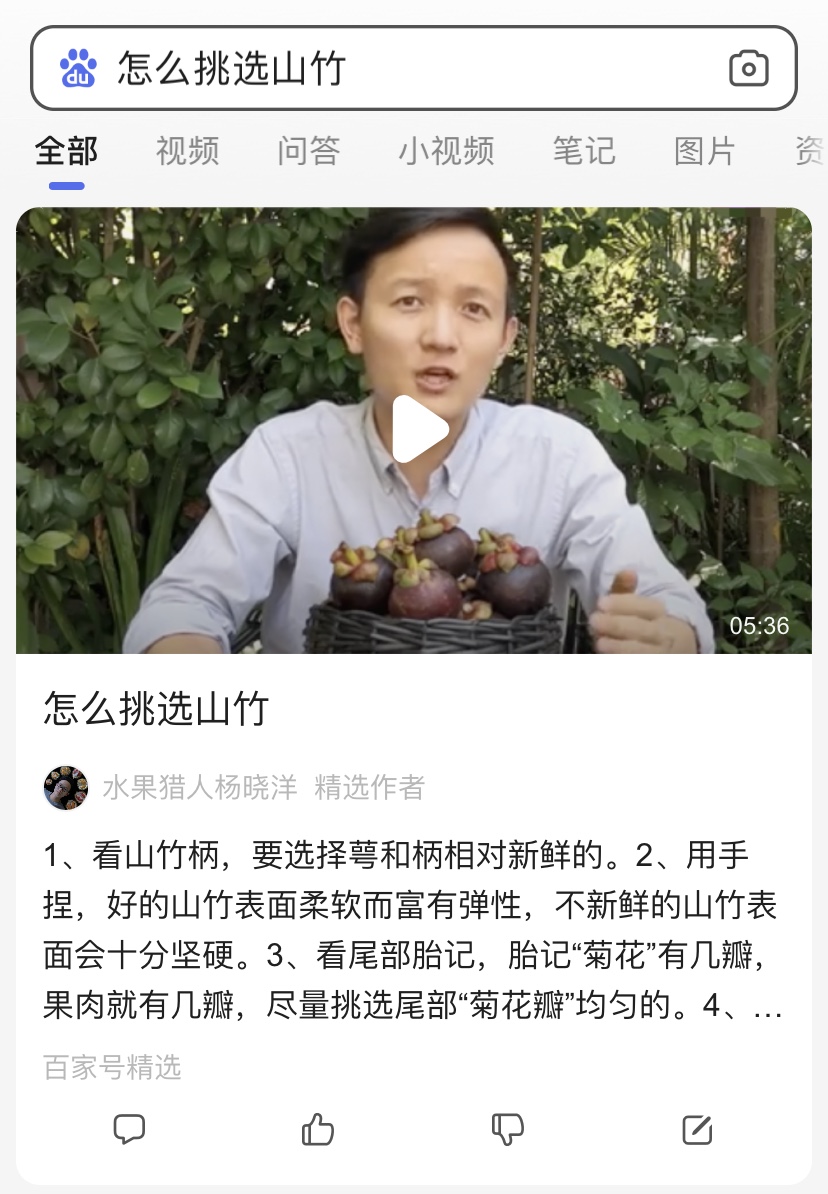The width and height of the screenshot is (828, 1194).
Task: Show the 全部 results tab
Action: point(67,151)
